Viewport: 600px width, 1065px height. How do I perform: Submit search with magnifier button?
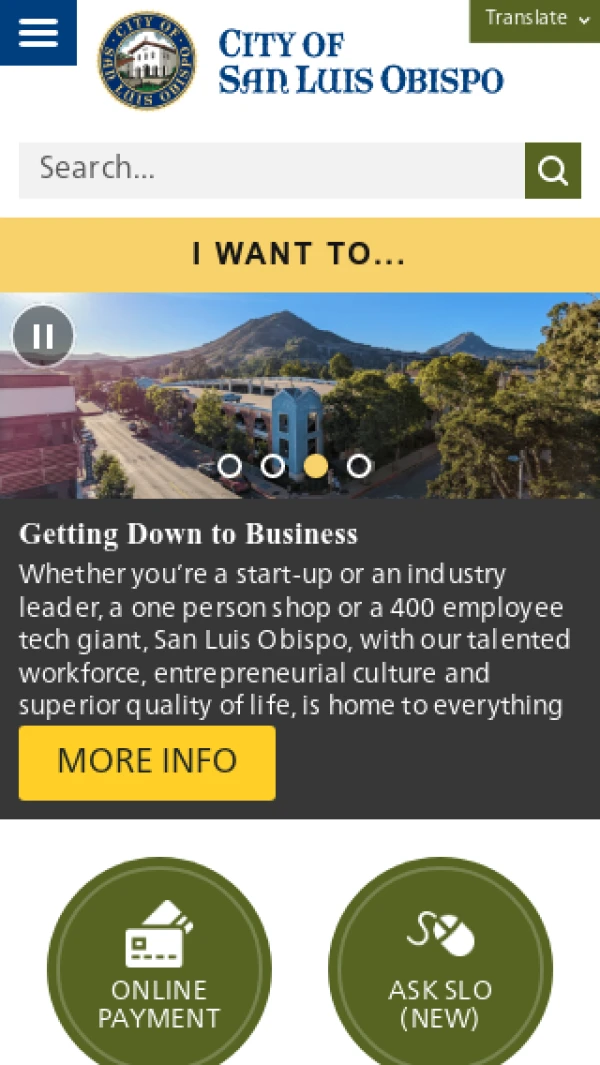(553, 171)
